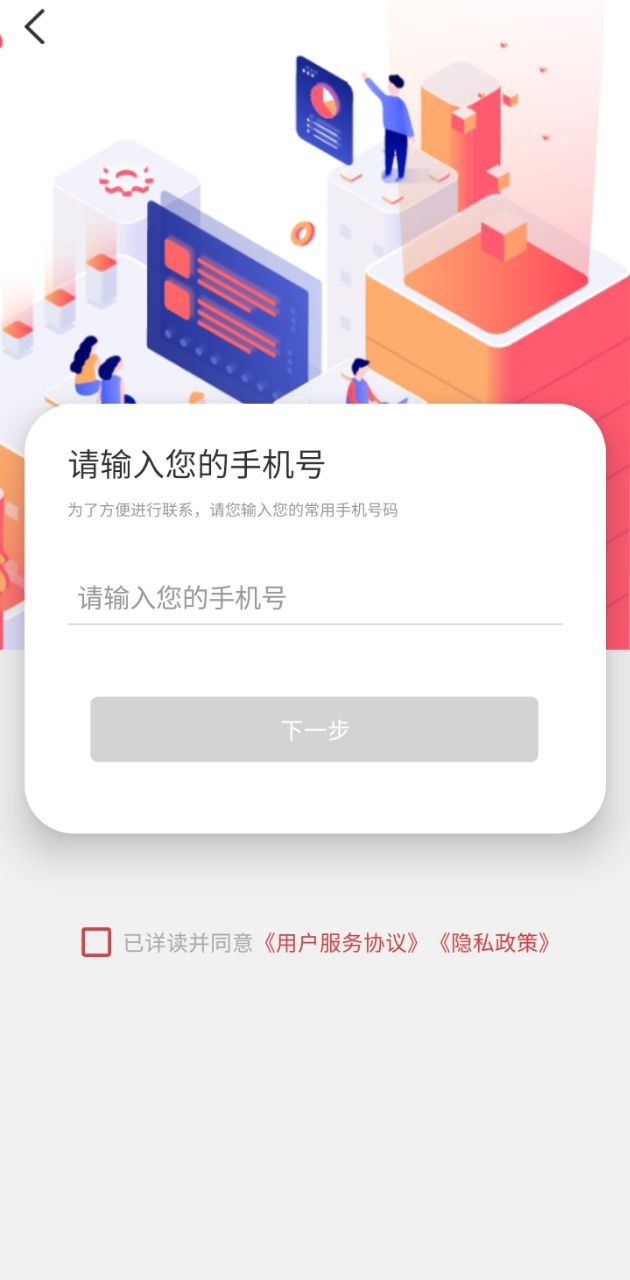Focus the phone number input field
The image size is (630, 1280).
point(314,598)
